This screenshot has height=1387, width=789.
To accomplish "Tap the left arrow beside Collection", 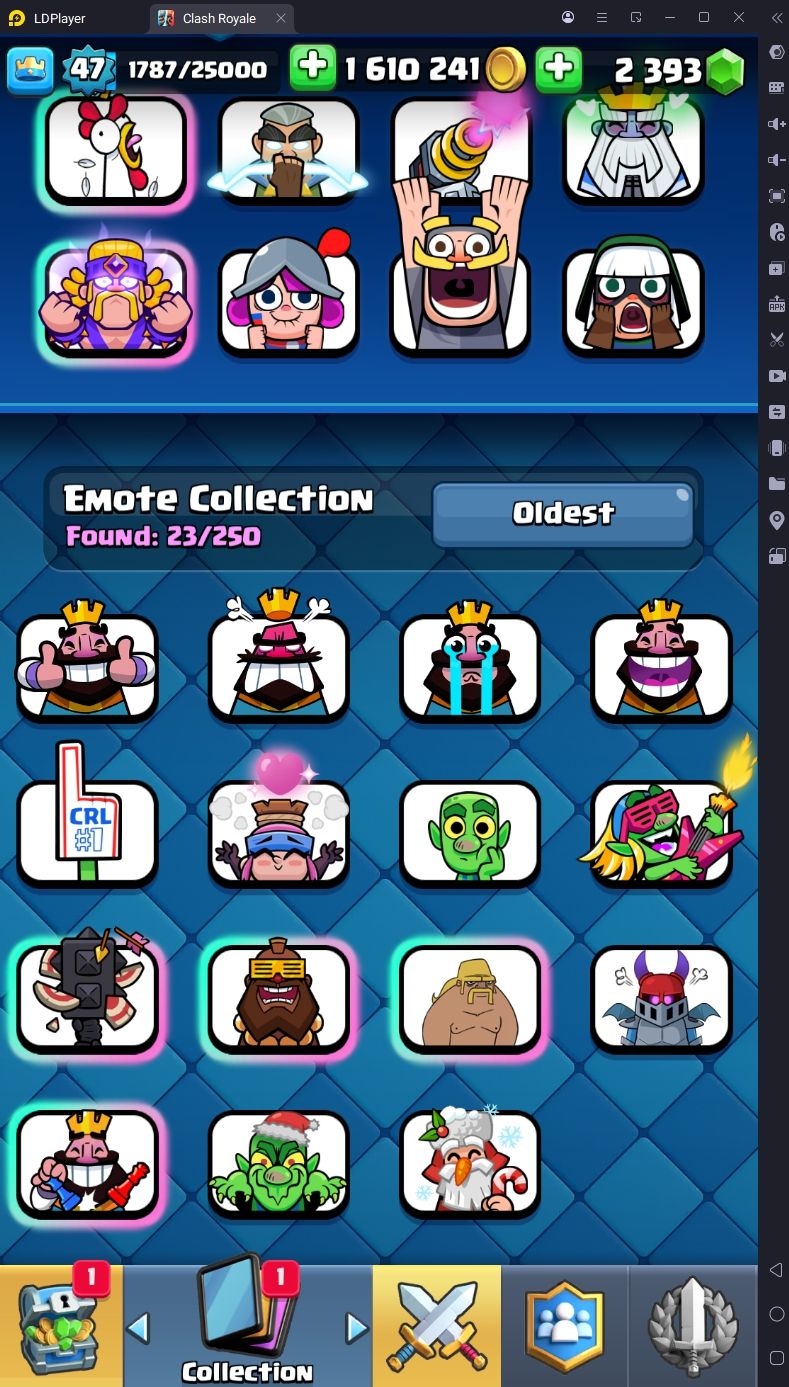I will (x=139, y=1328).
